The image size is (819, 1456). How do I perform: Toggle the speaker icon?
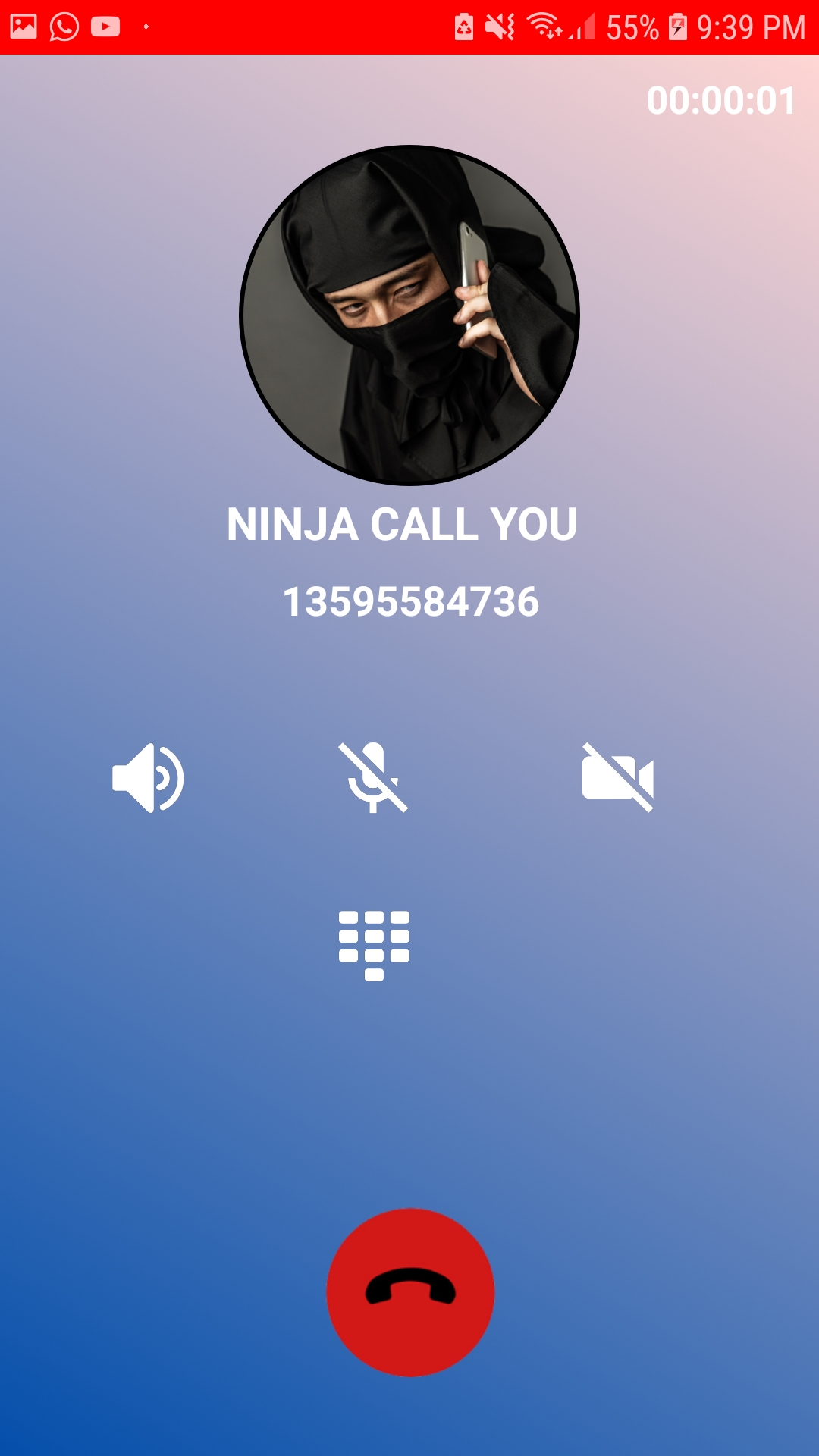point(148,777)
